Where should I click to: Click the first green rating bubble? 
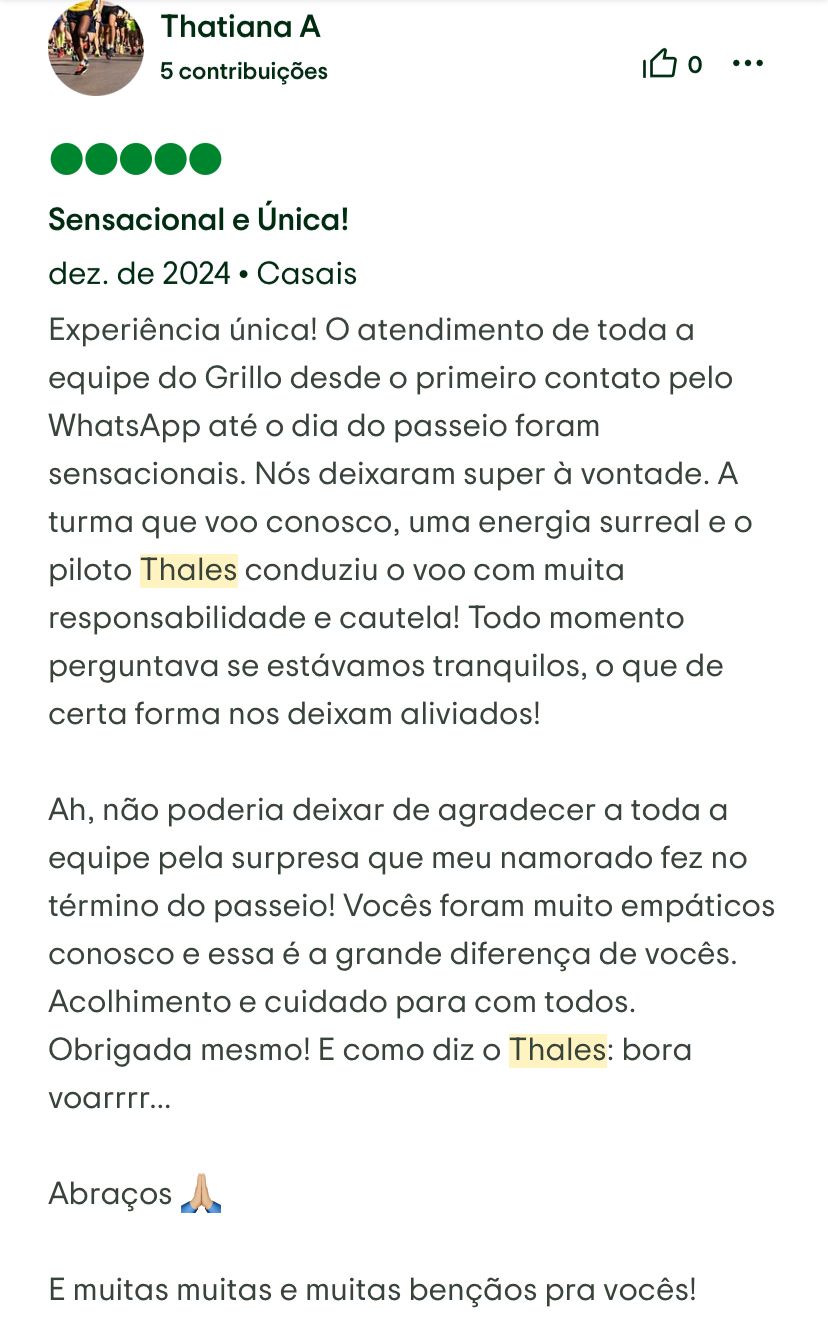[x=65, y=158]
